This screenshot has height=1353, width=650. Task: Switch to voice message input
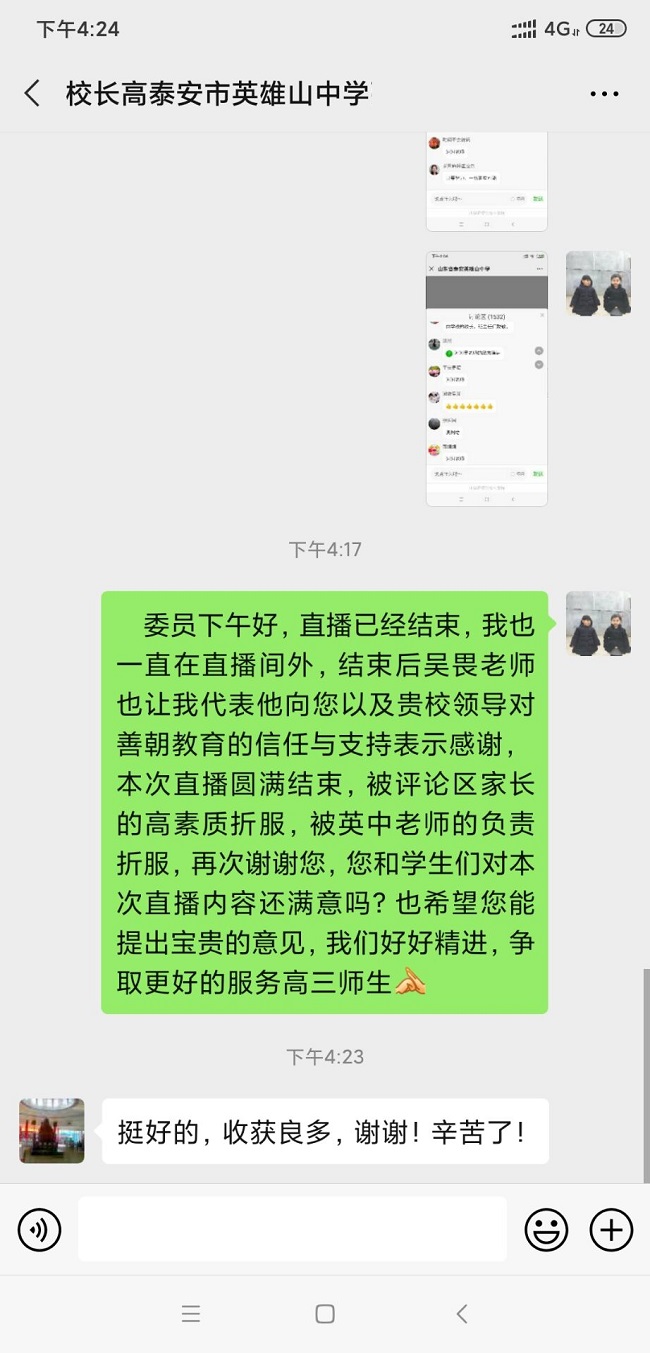40,1229
